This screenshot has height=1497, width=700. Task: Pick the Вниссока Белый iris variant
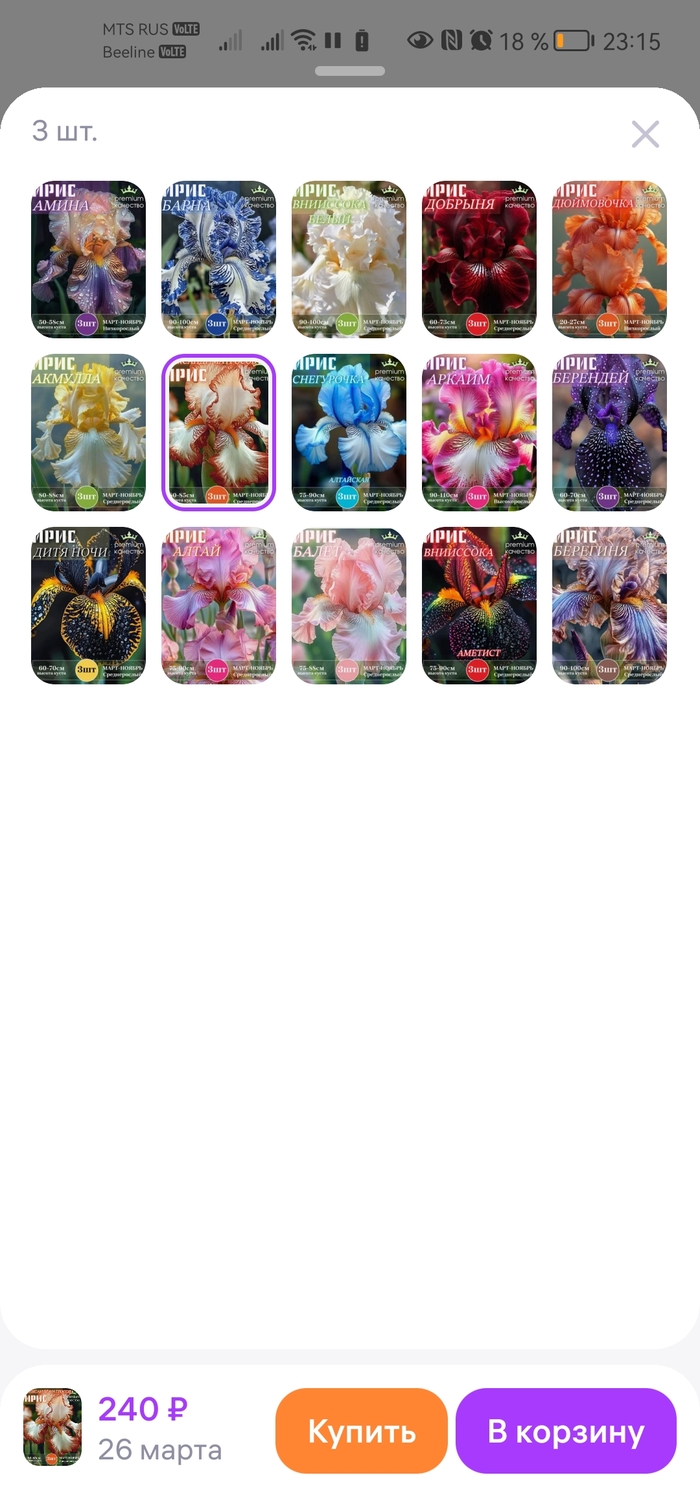[349, 259]
